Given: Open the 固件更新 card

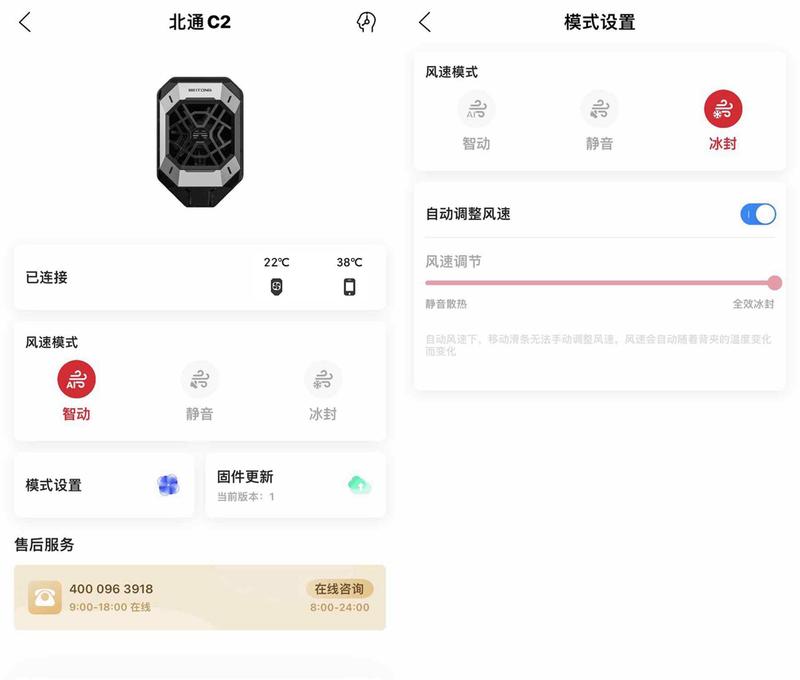Looking at the screenshot, I should pyautogui.click(x=295, y=485).
